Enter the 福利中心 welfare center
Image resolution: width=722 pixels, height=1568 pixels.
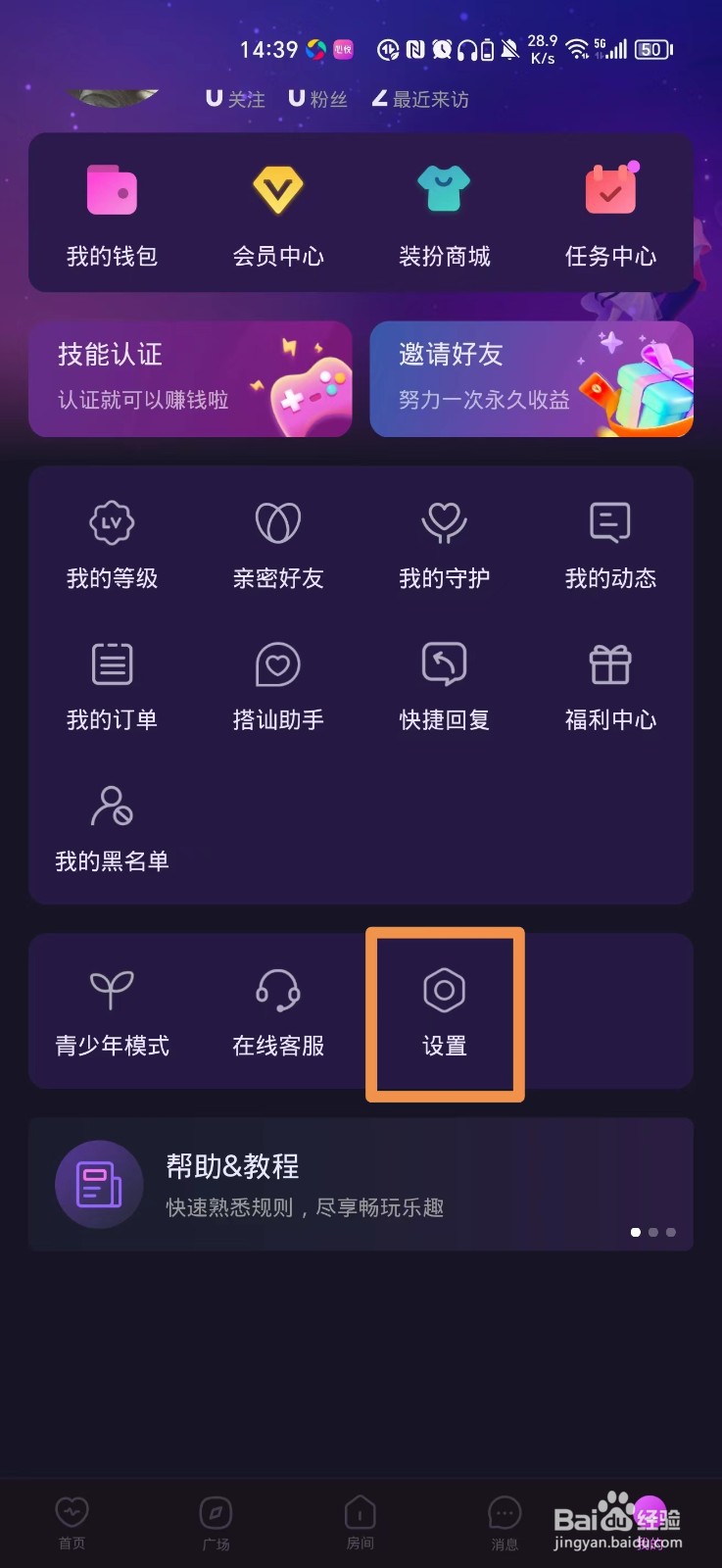tap(610, 684)
